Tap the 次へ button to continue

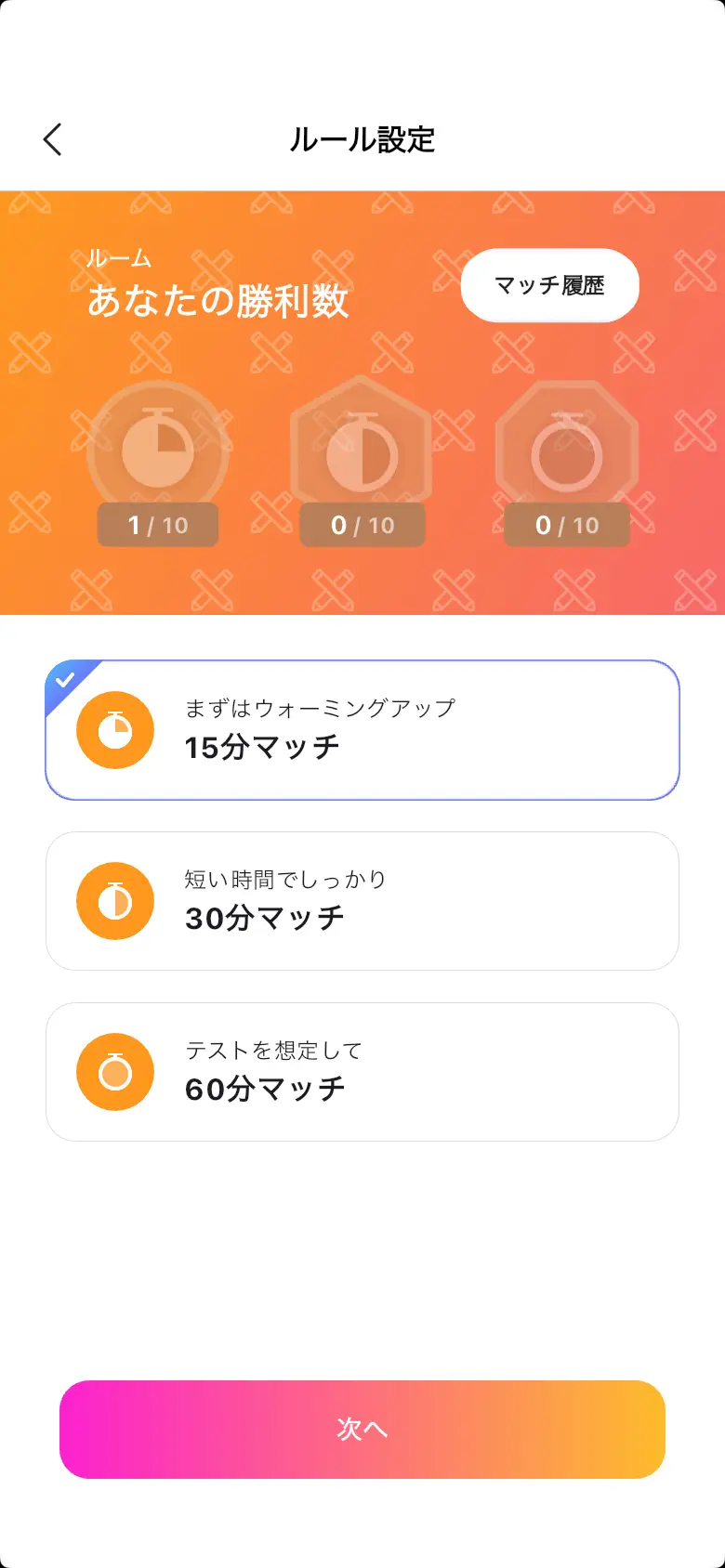click(362, 1429)
